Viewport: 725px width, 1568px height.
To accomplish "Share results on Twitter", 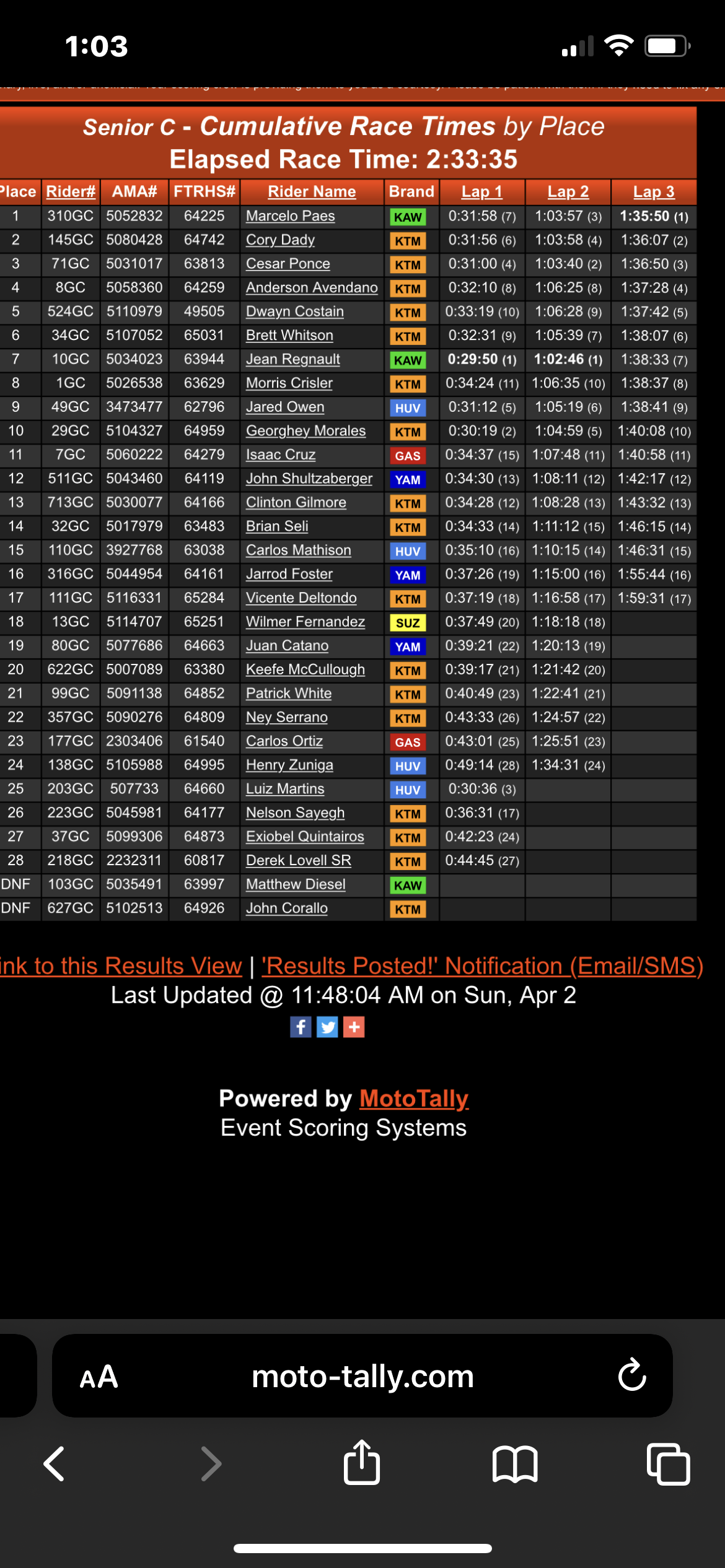I will pyautogui.click(x=327, y=1027).
